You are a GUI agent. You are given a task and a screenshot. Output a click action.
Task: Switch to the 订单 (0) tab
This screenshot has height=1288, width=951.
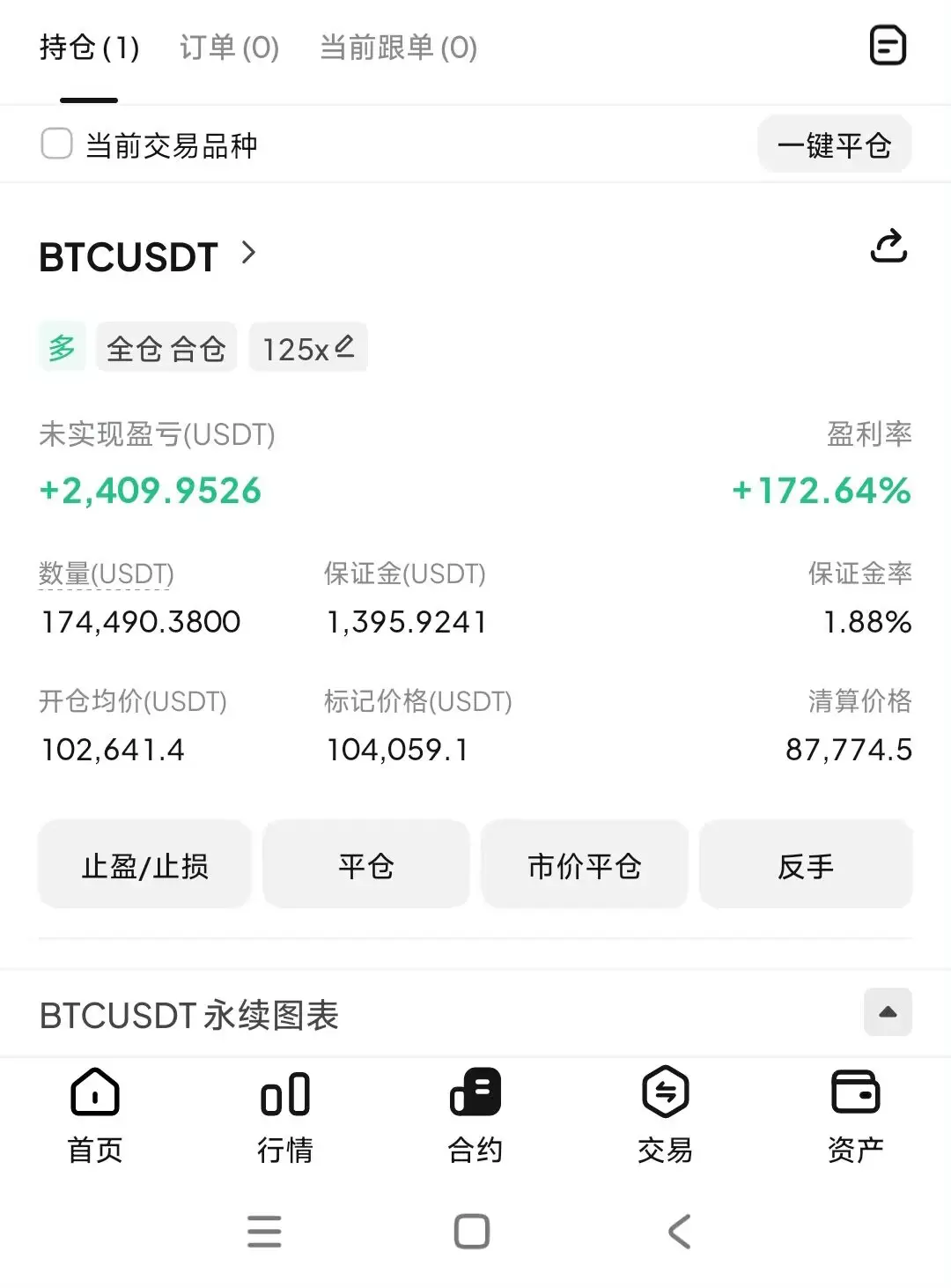click(229, 48)
